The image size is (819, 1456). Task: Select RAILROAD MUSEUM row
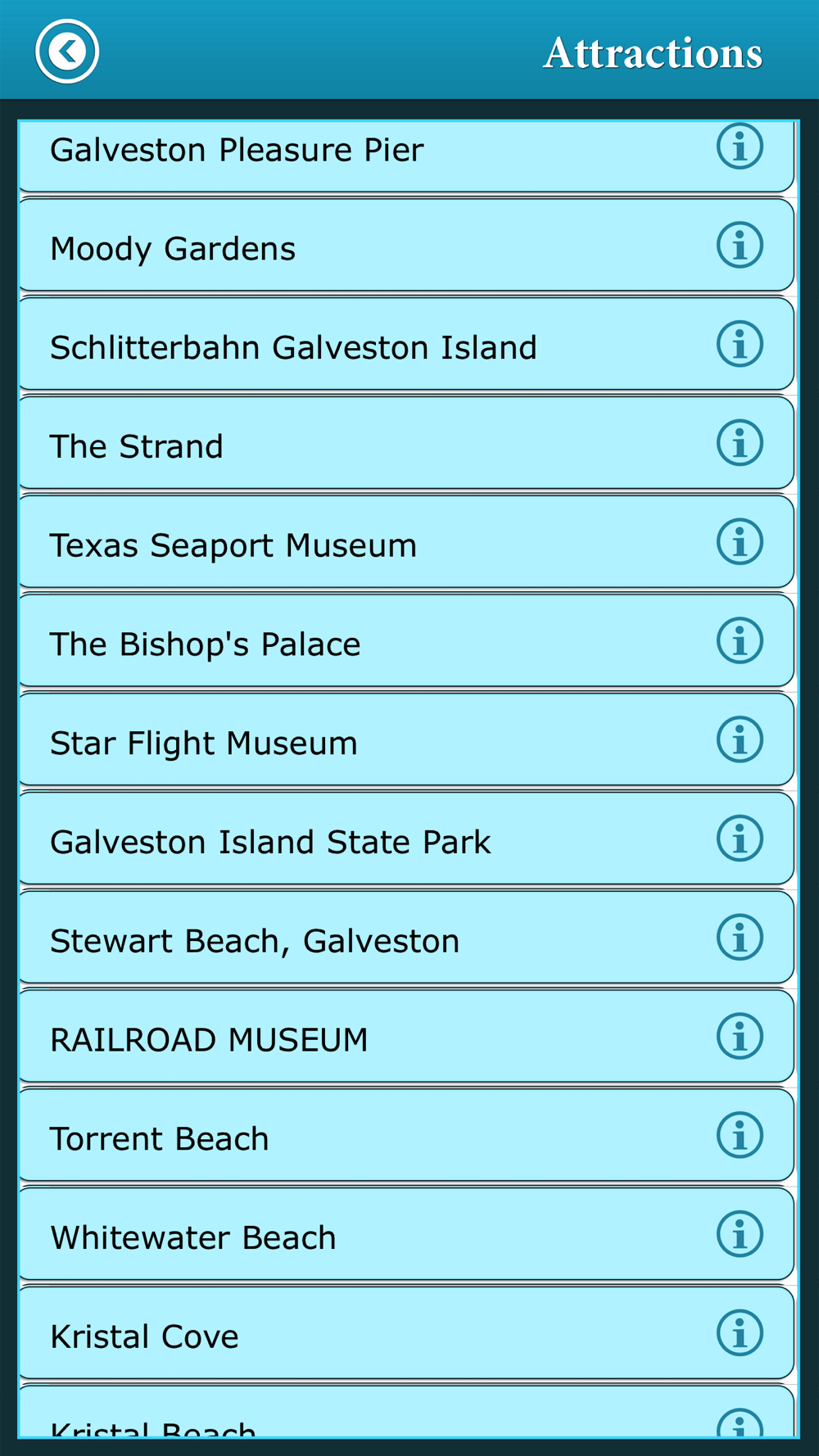(x=406, y=1037)
